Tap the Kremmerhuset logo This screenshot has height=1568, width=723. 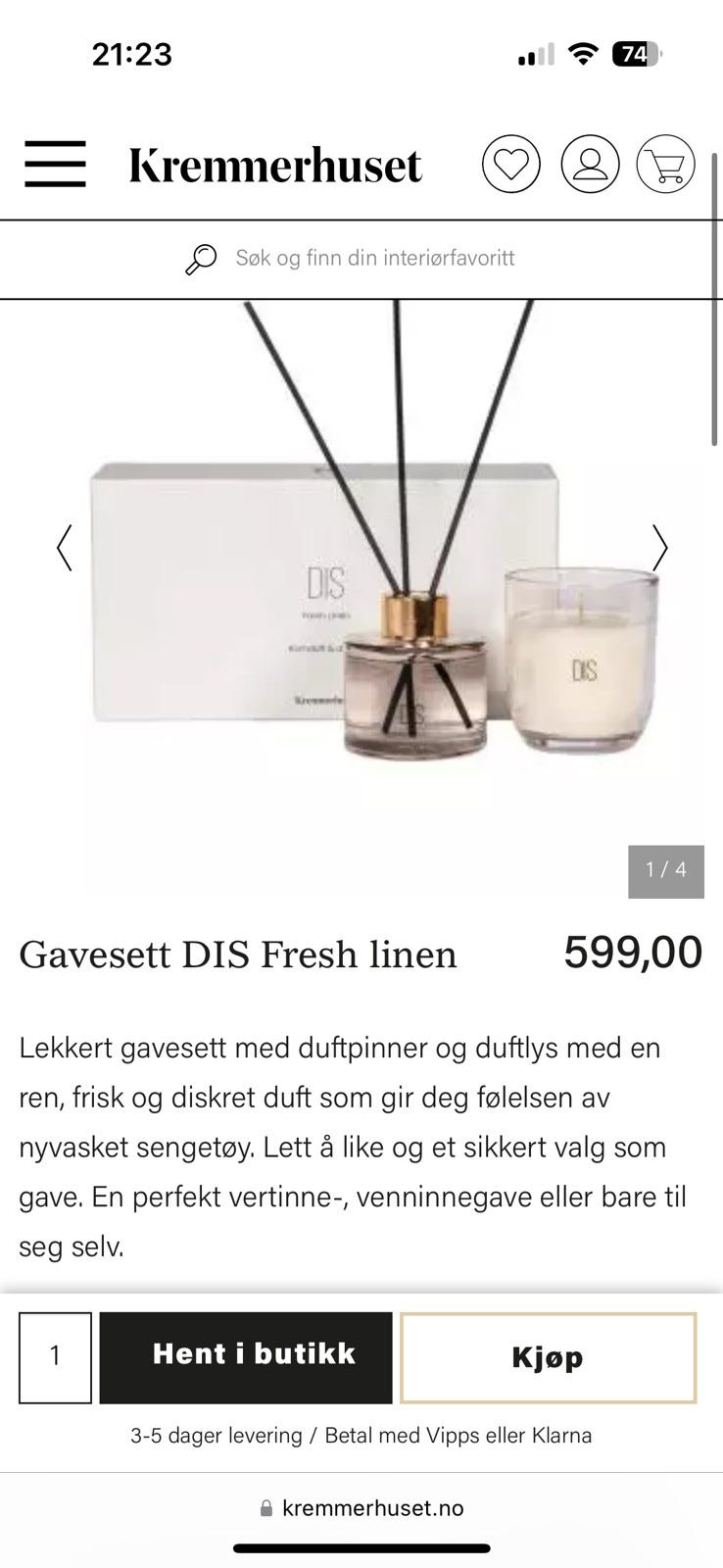point(274,164)
